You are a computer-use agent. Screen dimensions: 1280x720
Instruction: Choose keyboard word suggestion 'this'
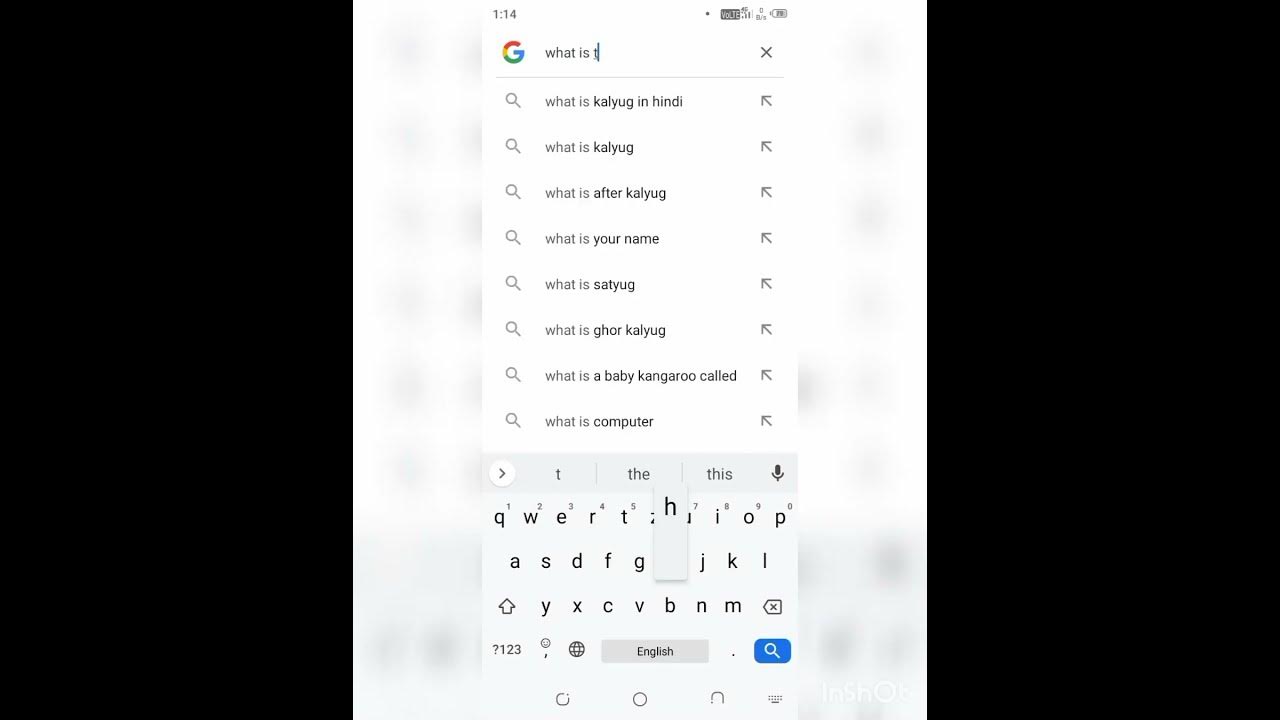click(719, 474)
